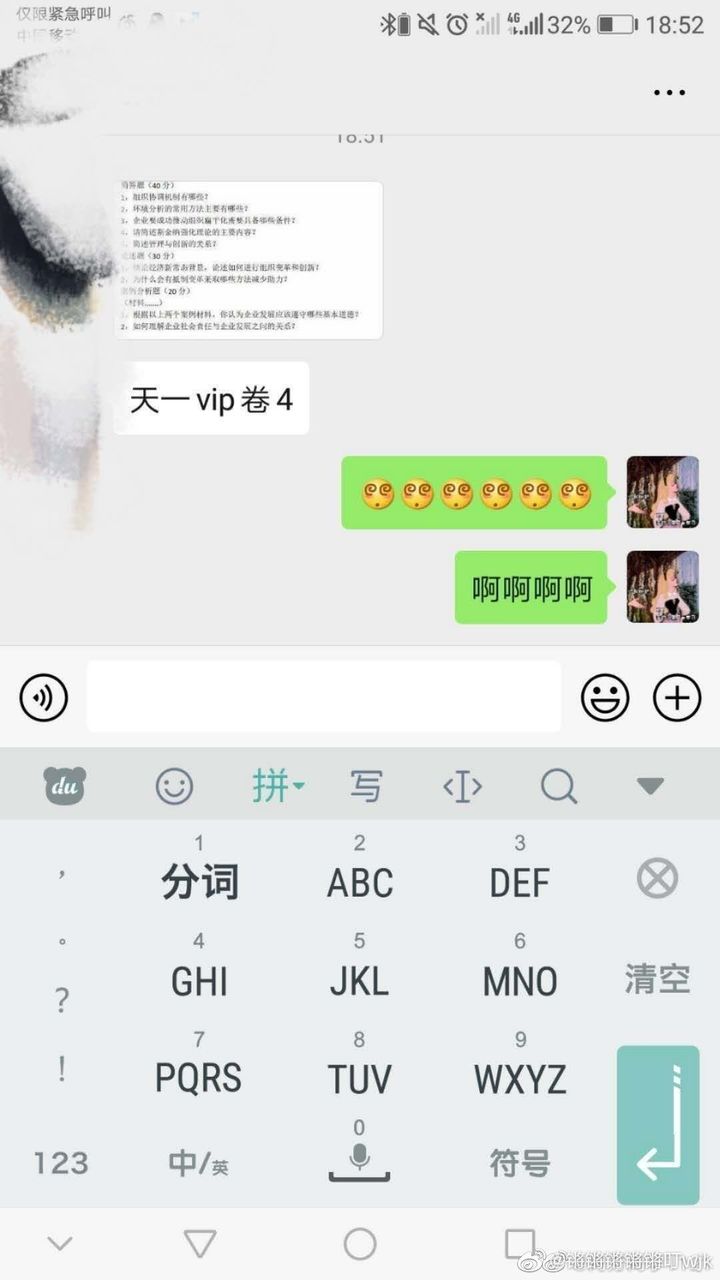720x1280 pixels.
Task: Focus the message text field
Action: [323, 697]
